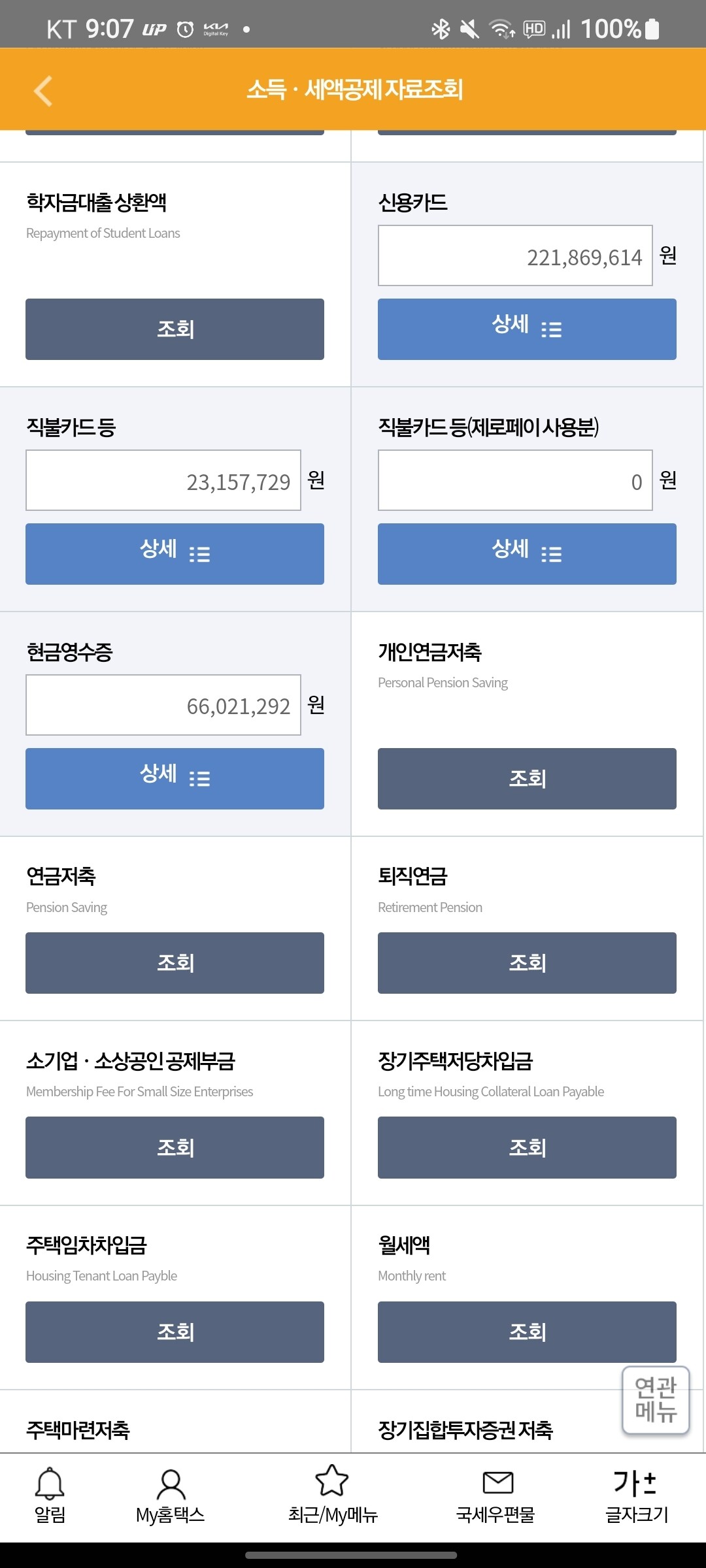Tap 조회 under 학자금대출 상환액
The image size is (706, 1568).
(x=175, y=329)
